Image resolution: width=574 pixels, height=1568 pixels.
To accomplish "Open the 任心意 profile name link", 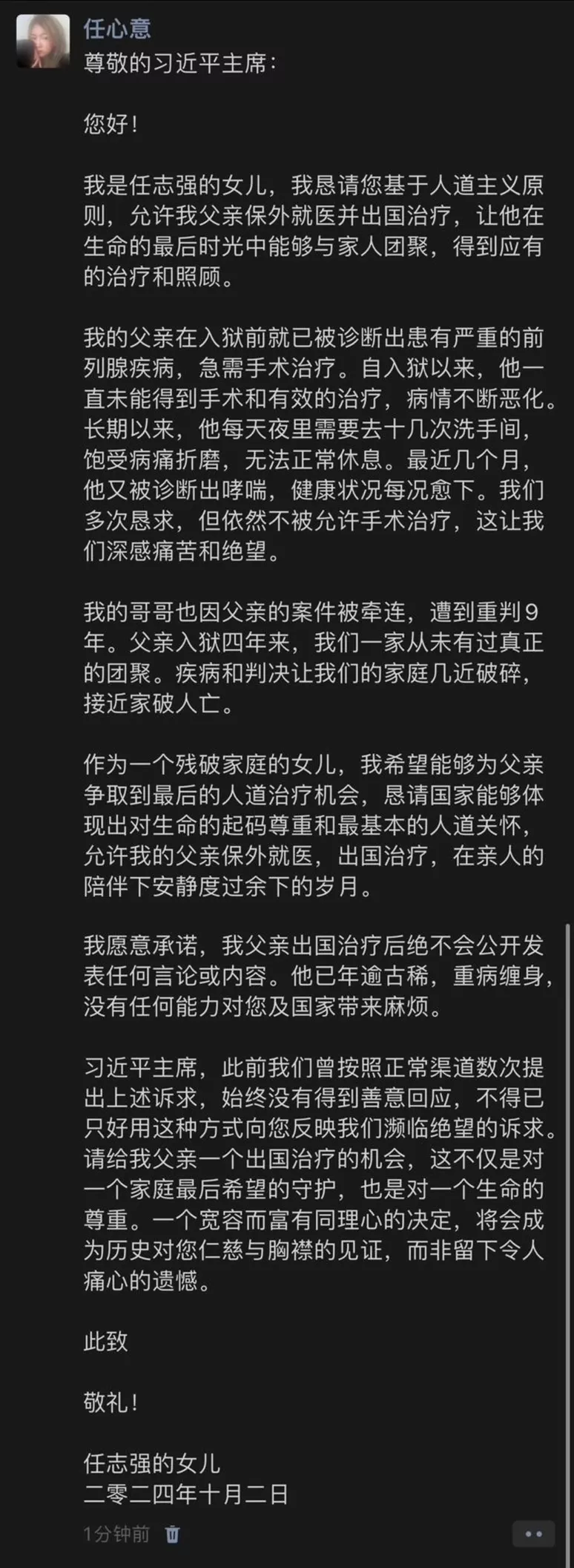I will tap(117, 29).
